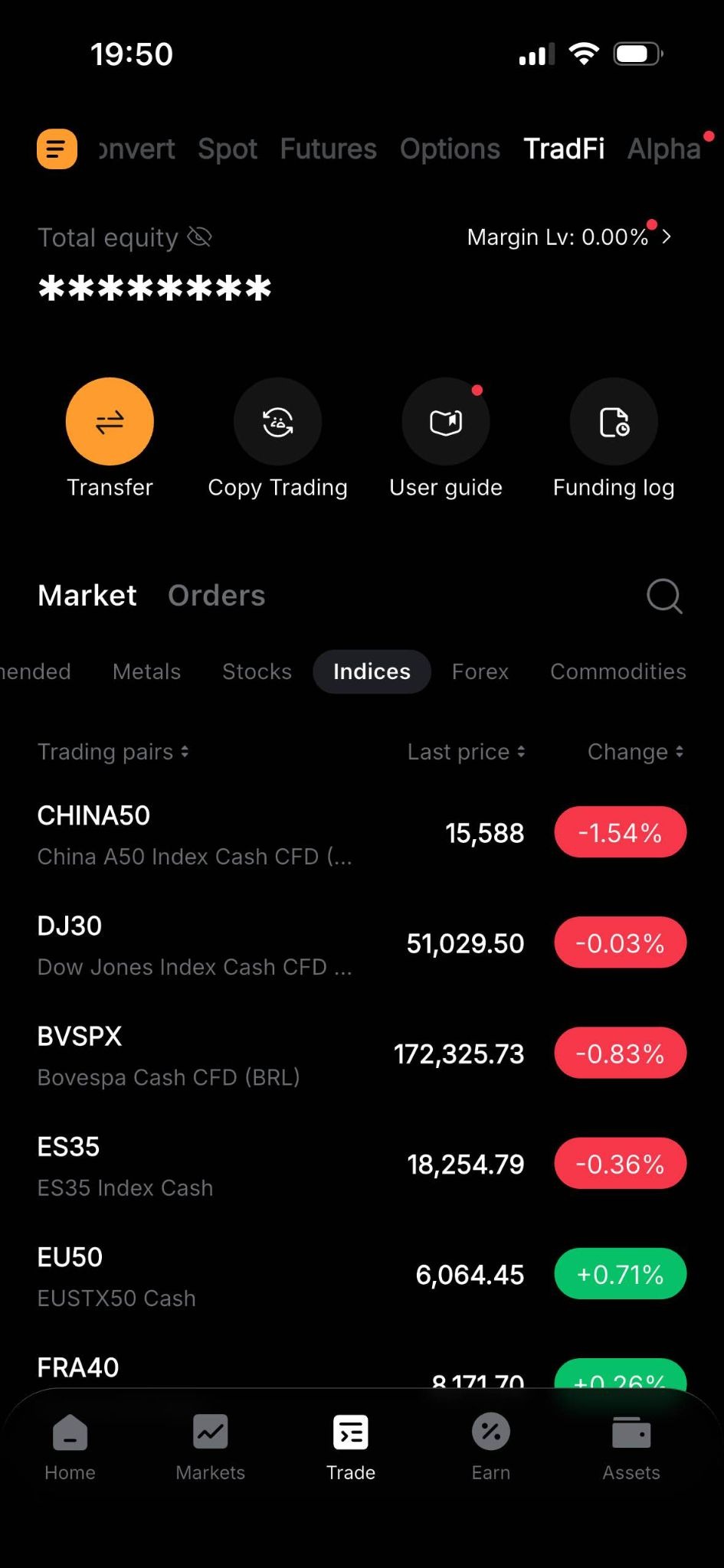Open Margin Lv details
Viewport: 724px width, 1568px height.
(x=569, y=237)
